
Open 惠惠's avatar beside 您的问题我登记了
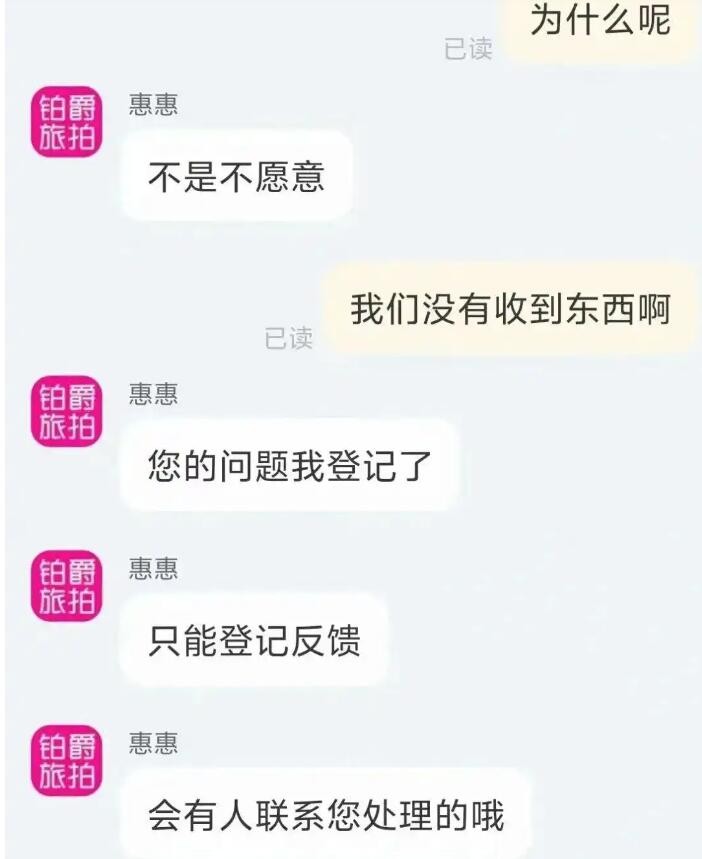[x=67, y=411]
